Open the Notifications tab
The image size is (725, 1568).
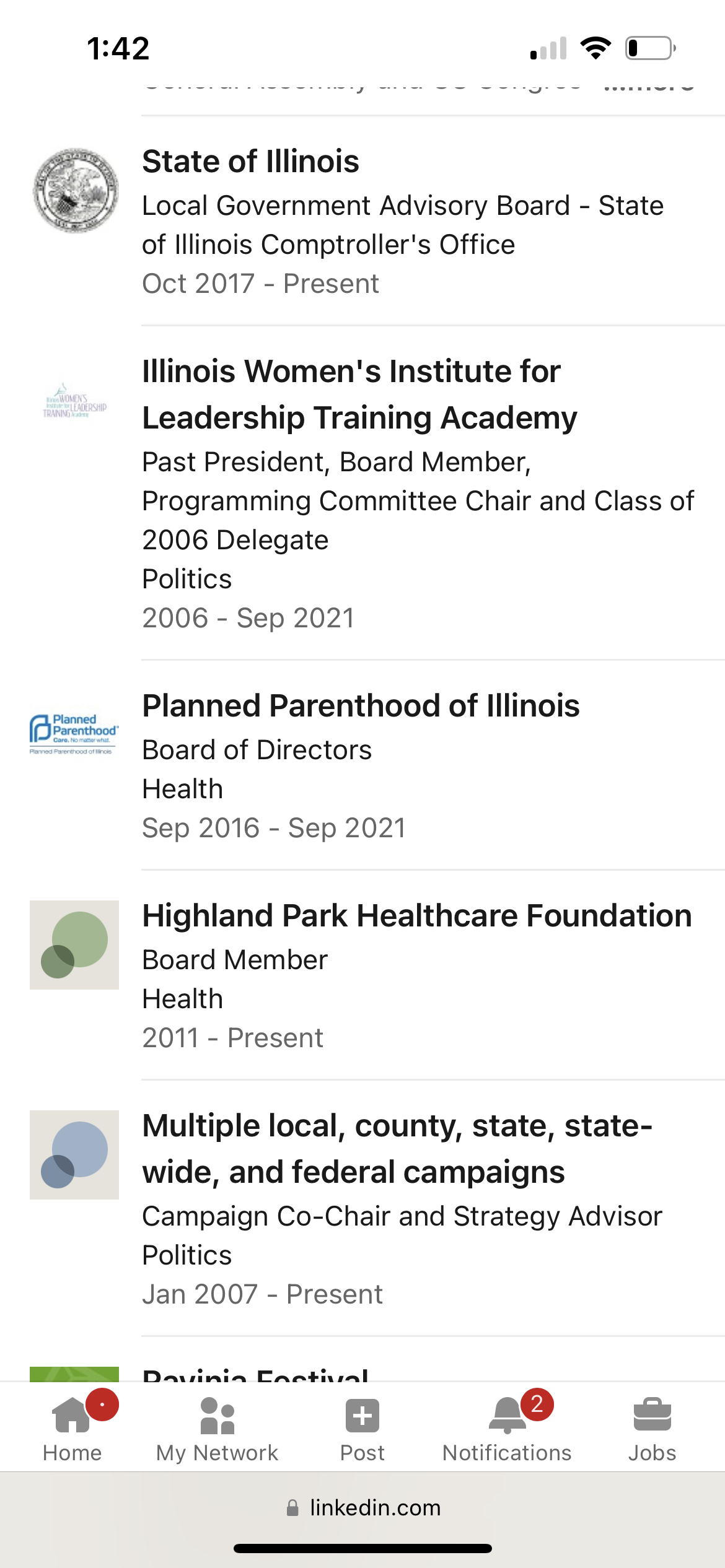[x=507, y=1427]
